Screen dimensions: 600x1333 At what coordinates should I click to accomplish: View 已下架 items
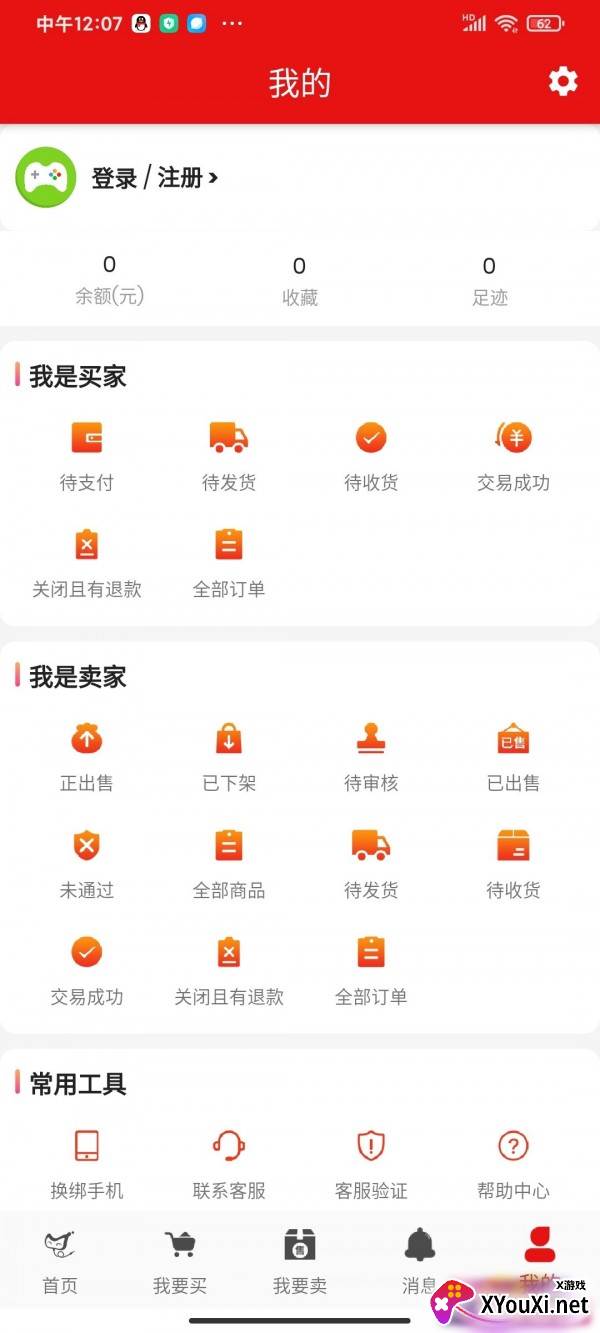tap(229, 755)
